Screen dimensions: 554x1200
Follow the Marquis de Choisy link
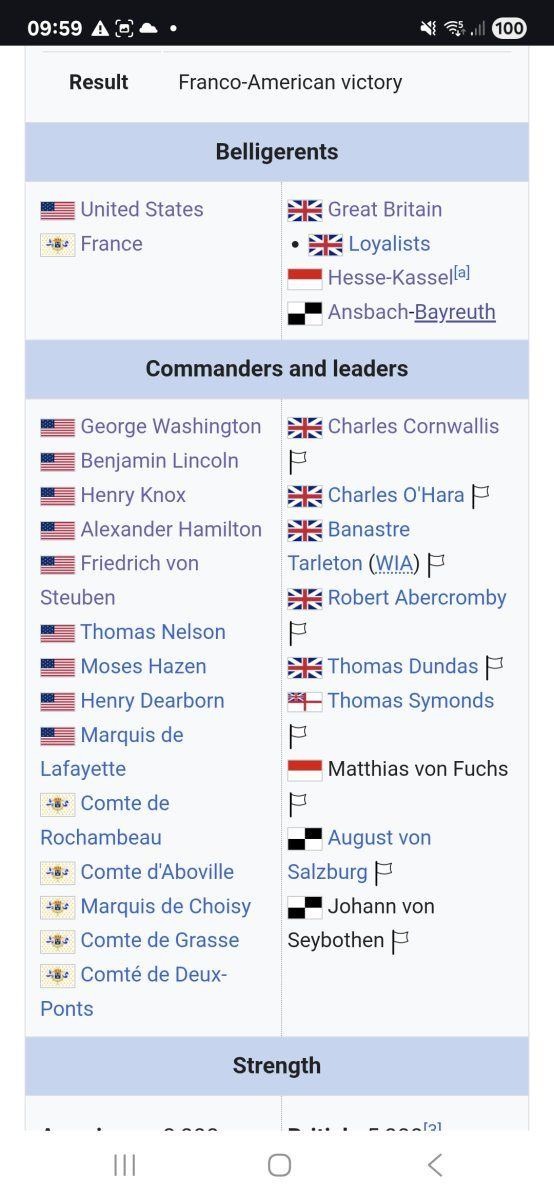(x=166, y=907)
